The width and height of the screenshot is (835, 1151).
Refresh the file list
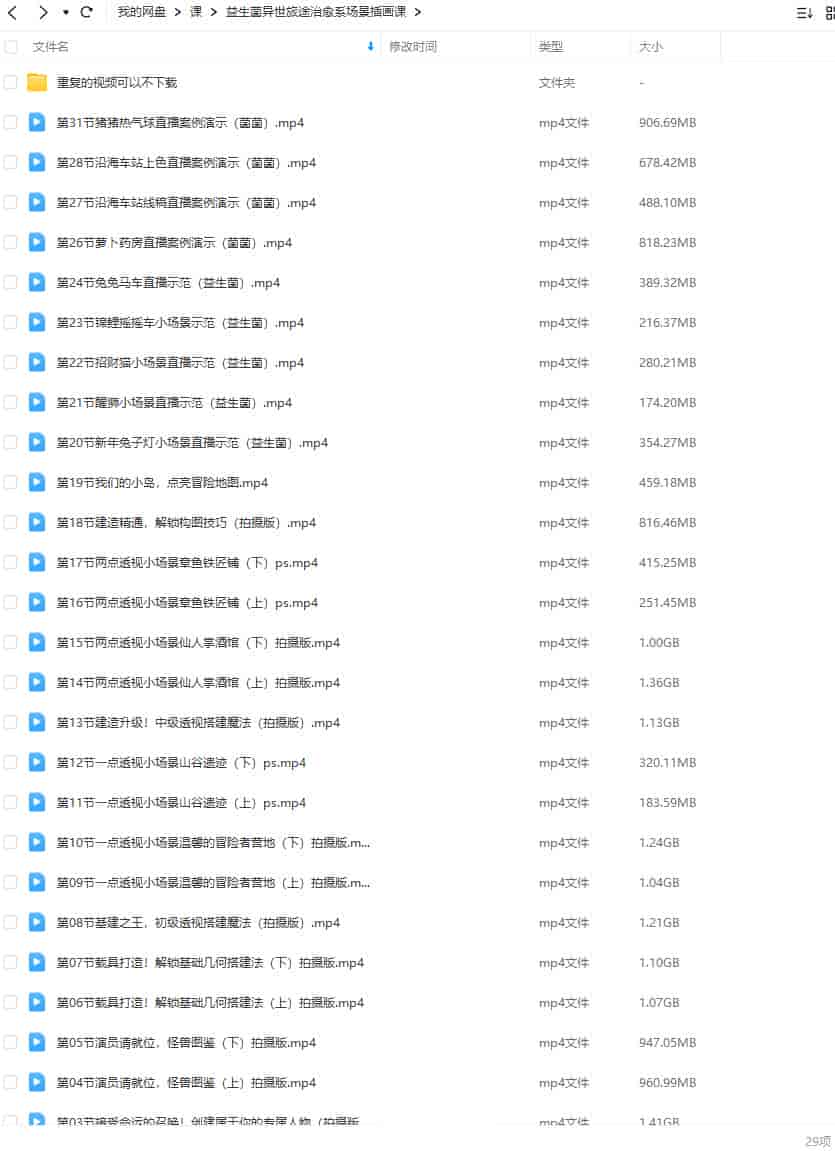[87, 12]
